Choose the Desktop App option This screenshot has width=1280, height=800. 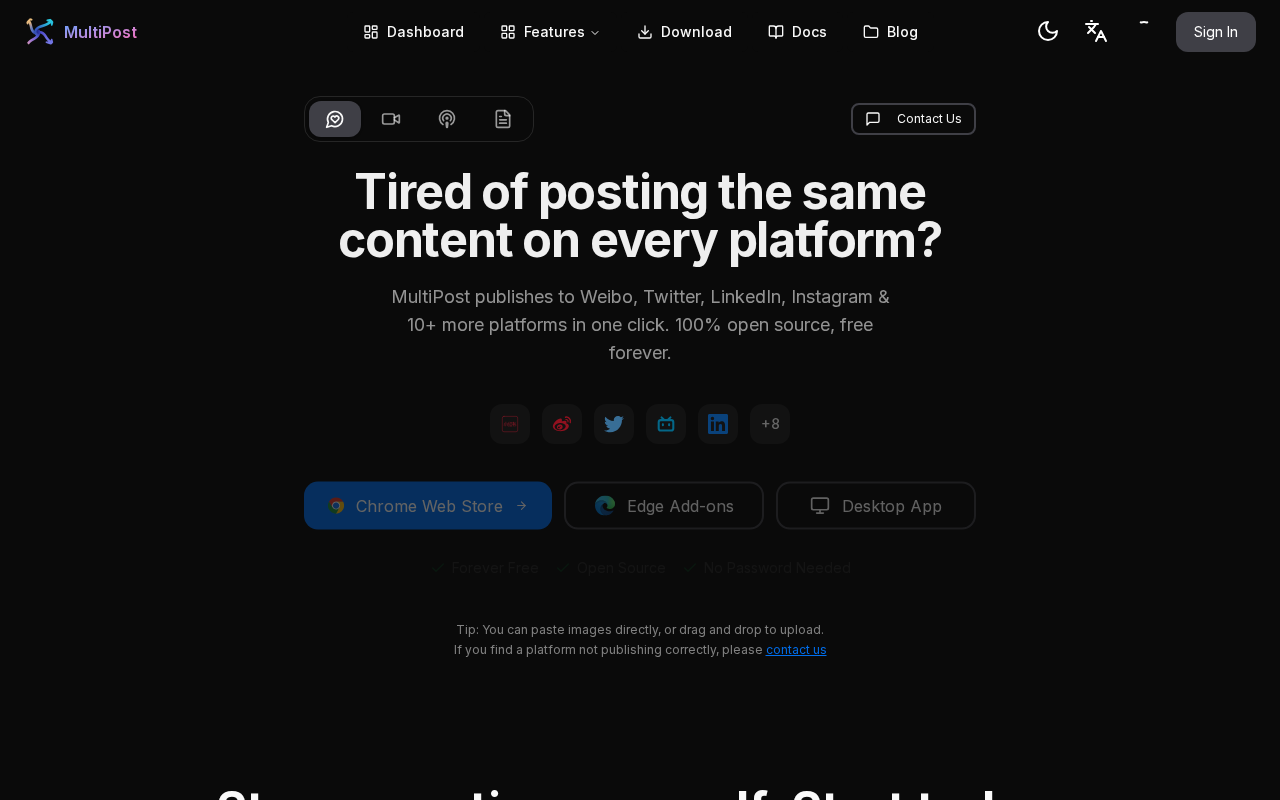coord(876,506)
